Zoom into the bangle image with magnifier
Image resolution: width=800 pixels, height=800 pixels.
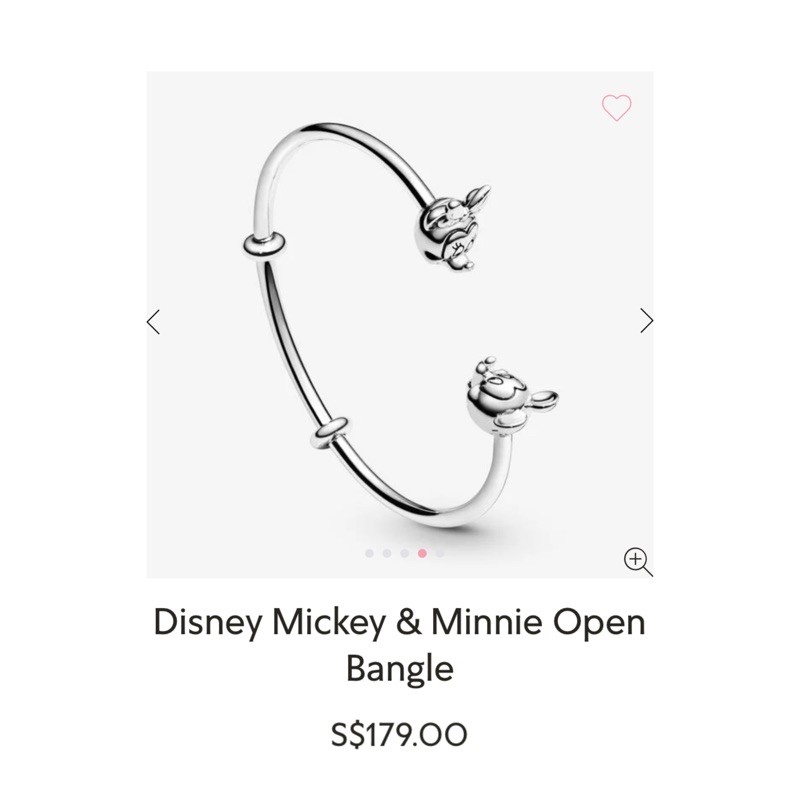coord(638,562)
